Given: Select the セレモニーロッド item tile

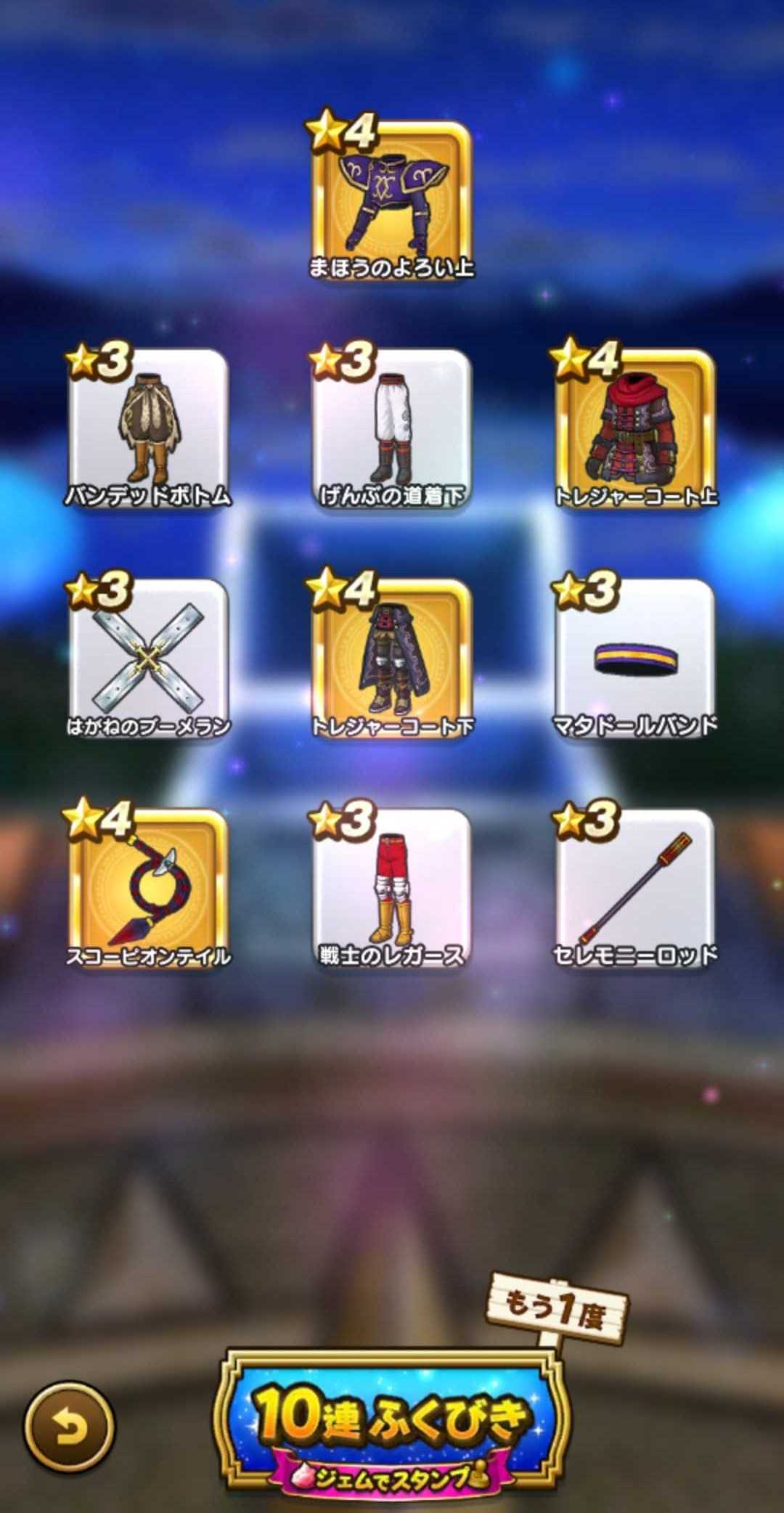Looking at the screenshot, I should click(x=635, y=887).
